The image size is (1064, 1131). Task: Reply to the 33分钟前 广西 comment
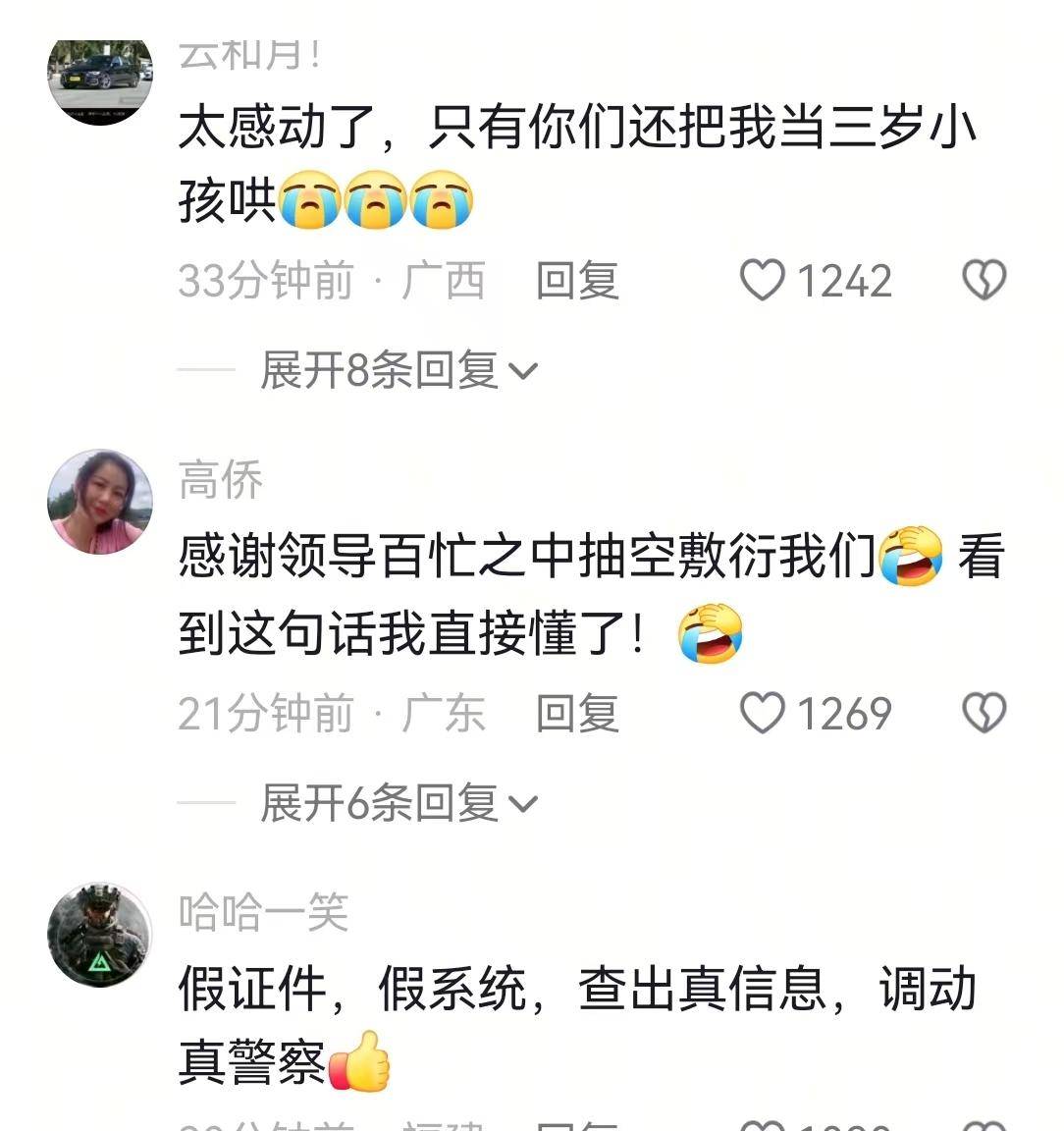(x=577, y=281)
